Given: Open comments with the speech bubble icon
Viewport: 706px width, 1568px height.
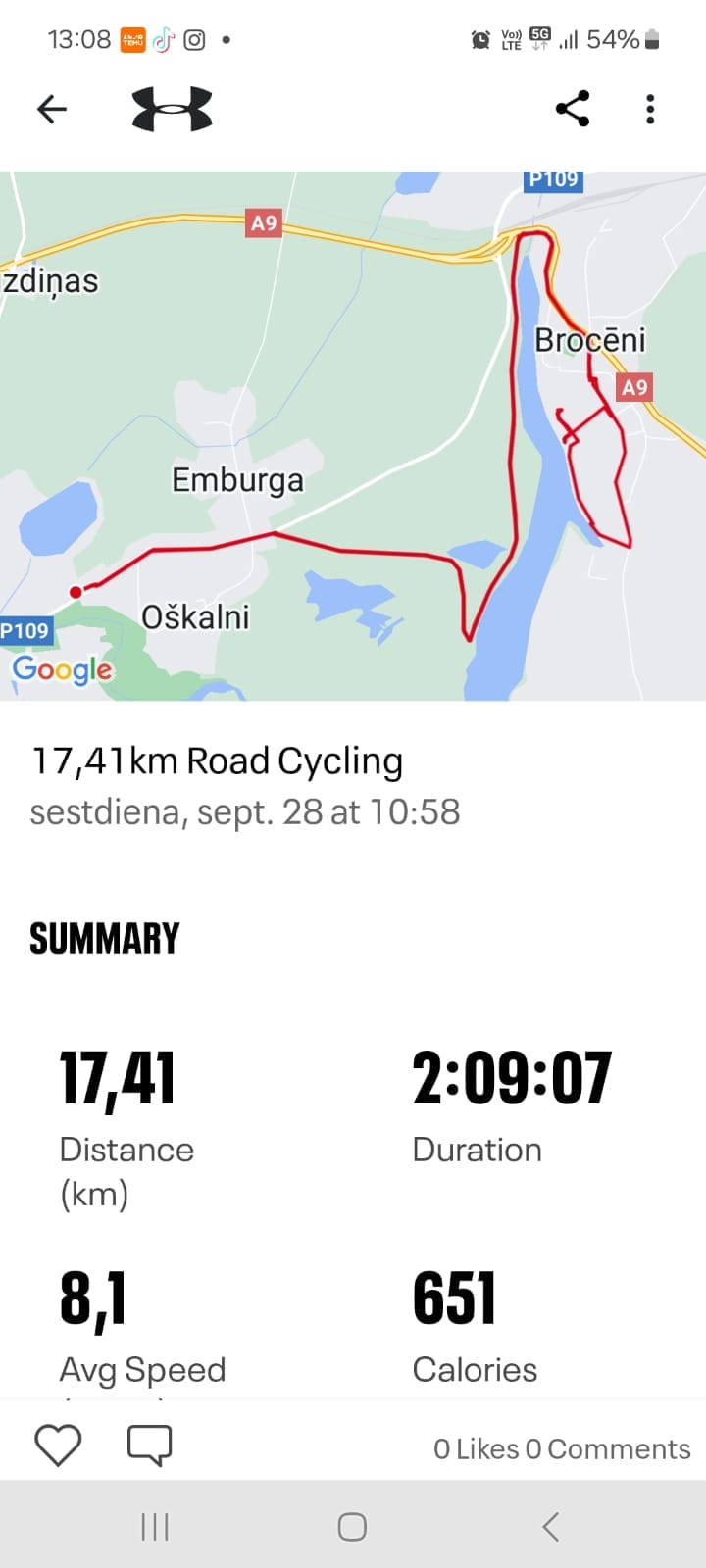Looking at the screenshot, I should point(150,1445).
